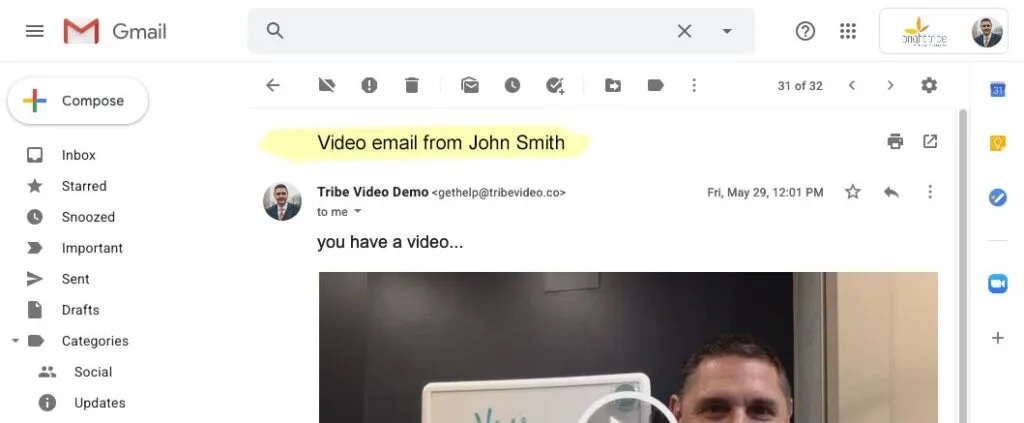
Task: Snooze this email with clock icon
Action: pos(512,86)
